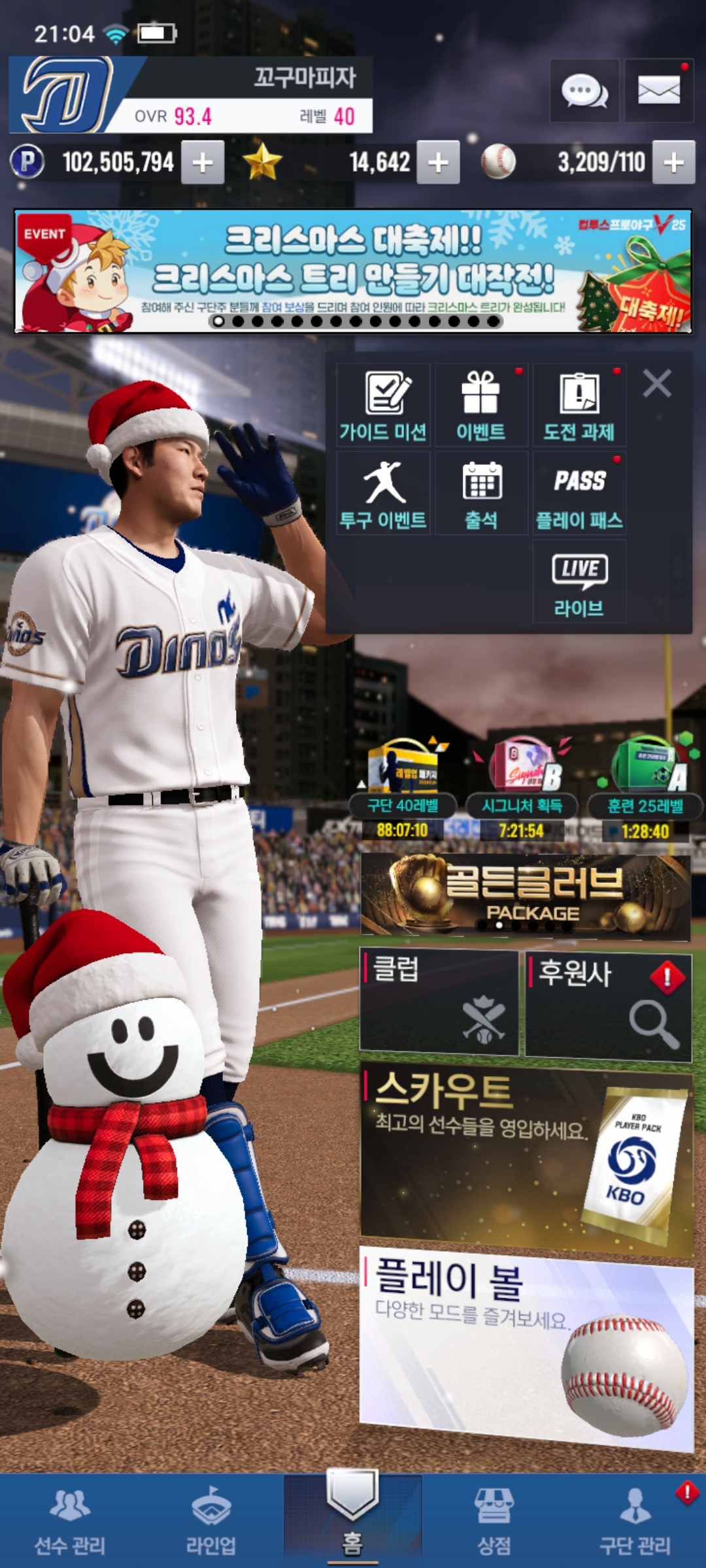Start 플레이 볼

point(526,1346)
